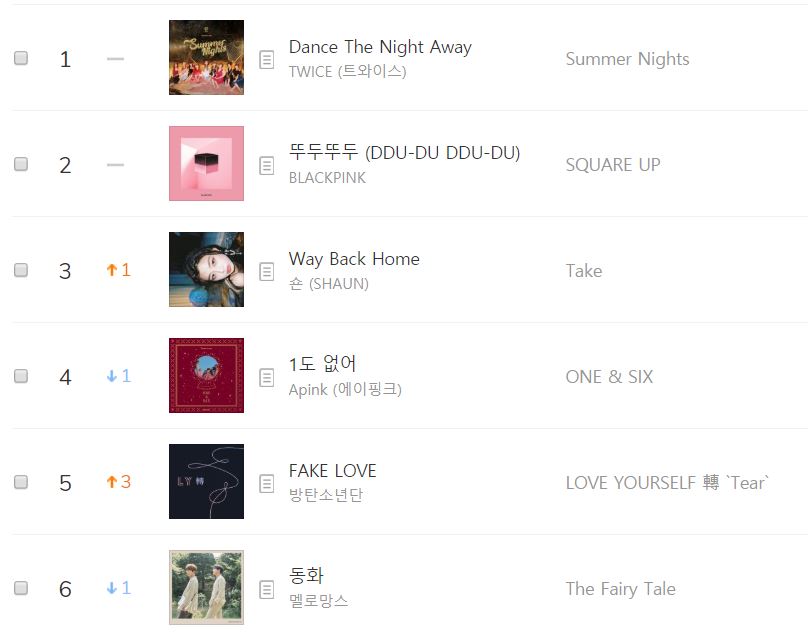Open the SQUARE UP album artwork
This screenshot has height=637, width=808.
coord(206,164)
